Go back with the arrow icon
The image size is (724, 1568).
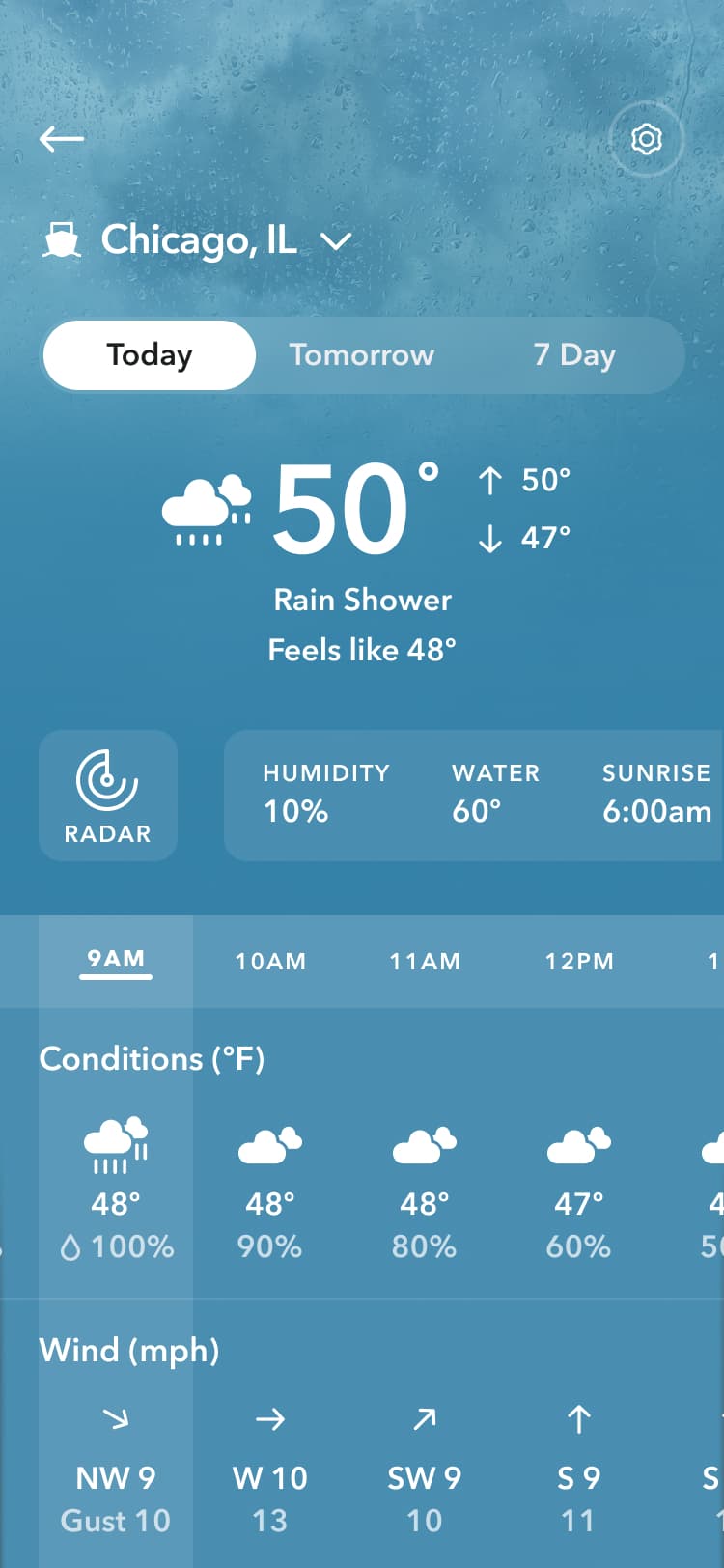62,140
